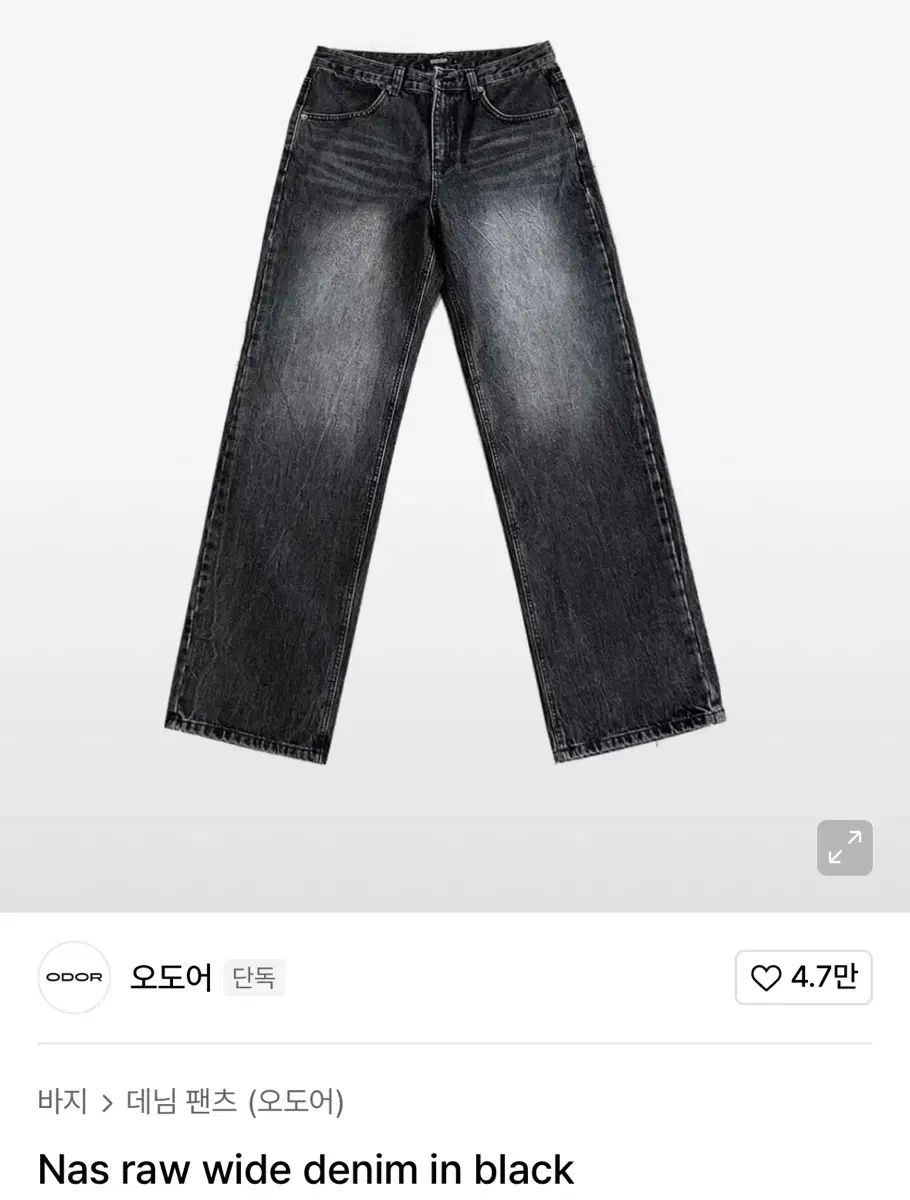Open the 데님 팬츠 (오도어) category
This screenshot has width=910, height=1200.
pos(235,1102)
